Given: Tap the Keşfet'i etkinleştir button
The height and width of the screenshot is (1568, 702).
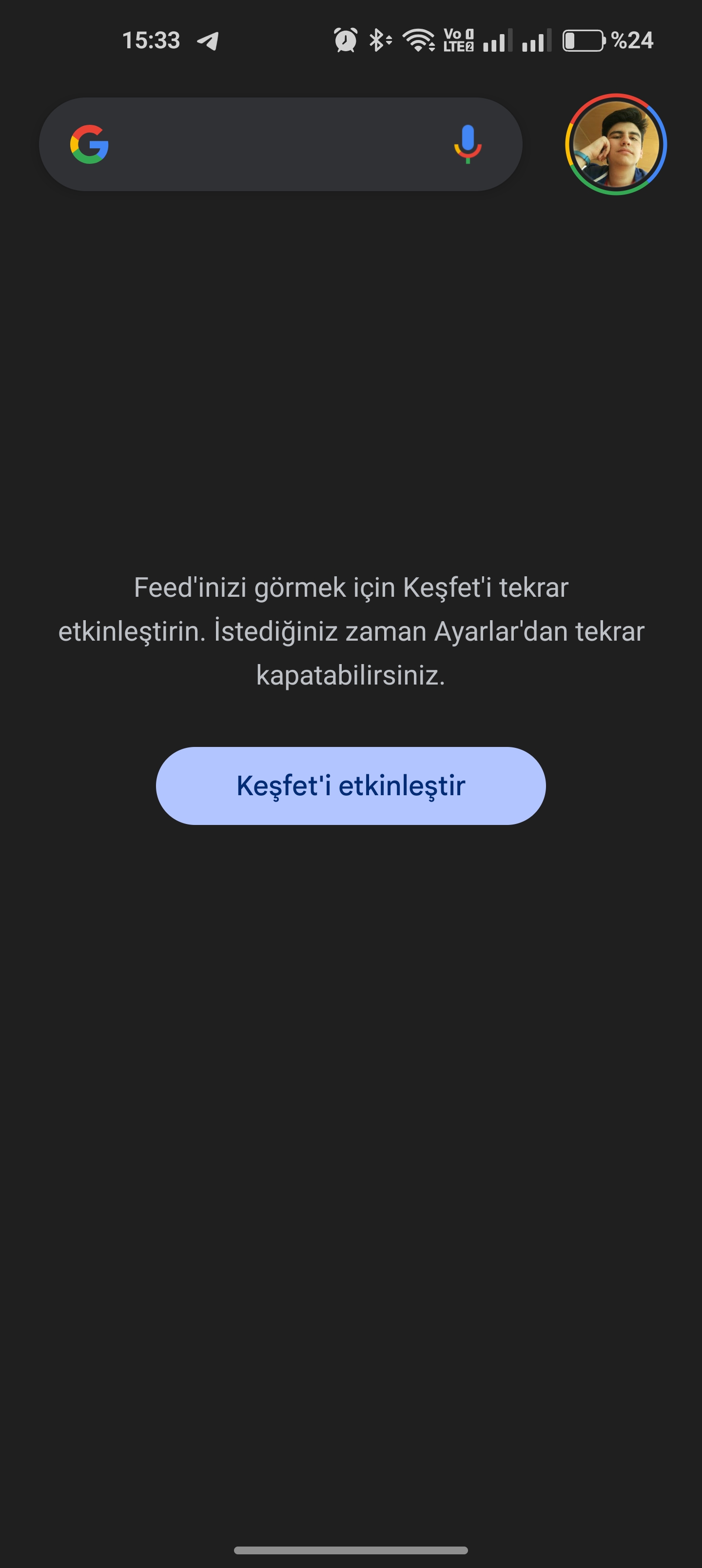Looking at the screenshot, I should click(351, 786).
